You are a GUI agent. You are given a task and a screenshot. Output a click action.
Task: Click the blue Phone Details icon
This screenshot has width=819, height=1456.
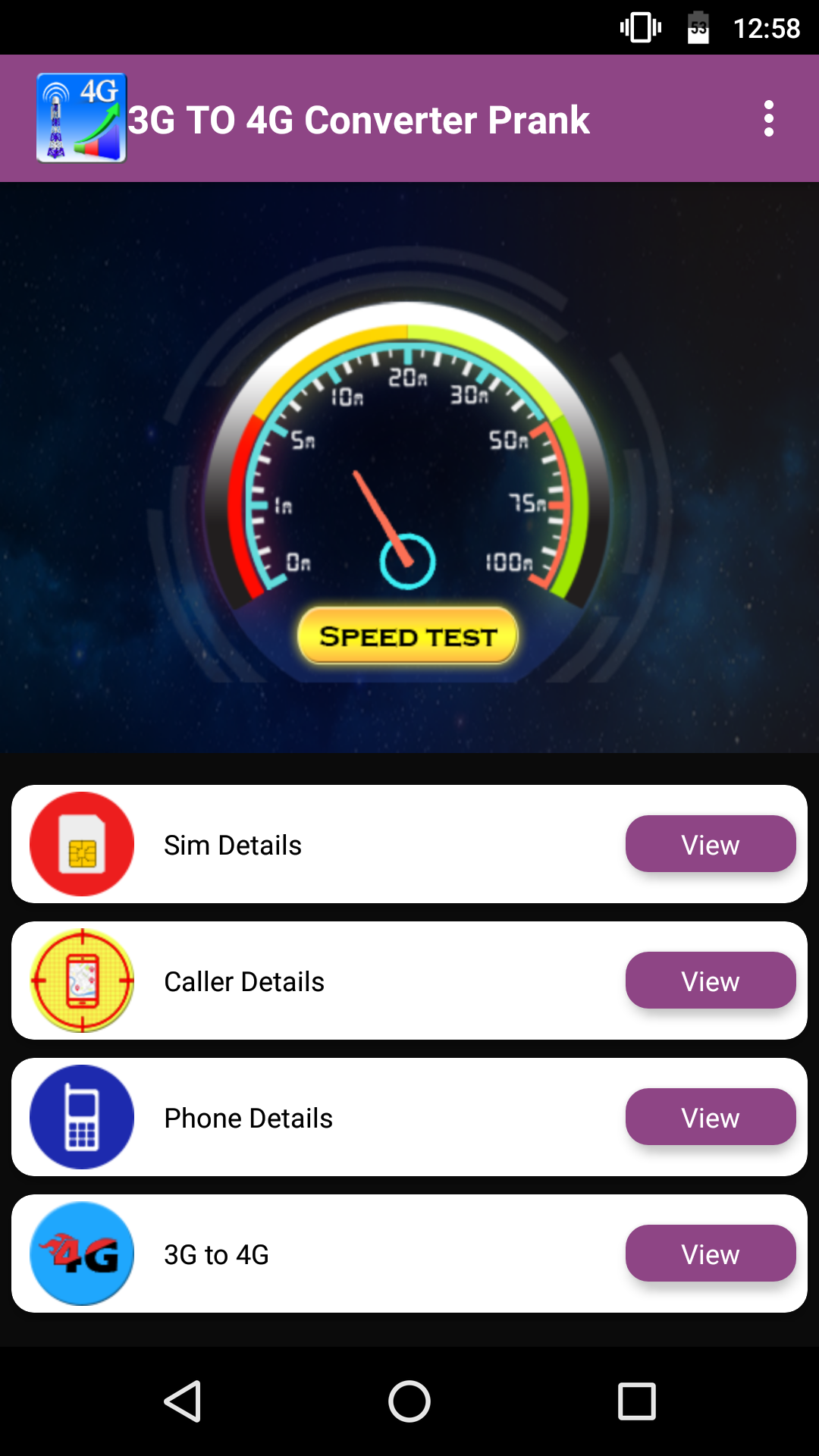[80, 1116]
